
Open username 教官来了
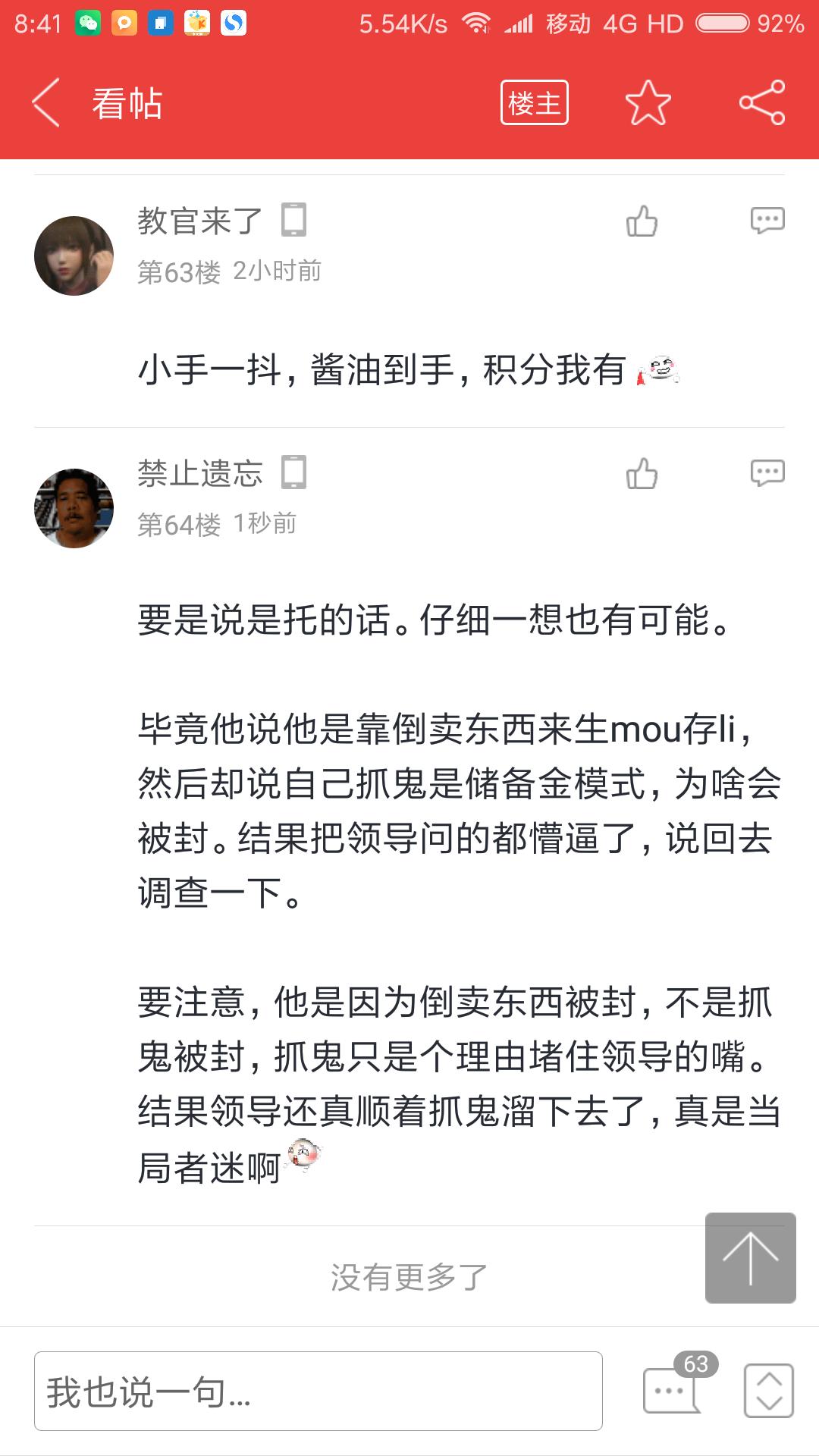(200, 221)
